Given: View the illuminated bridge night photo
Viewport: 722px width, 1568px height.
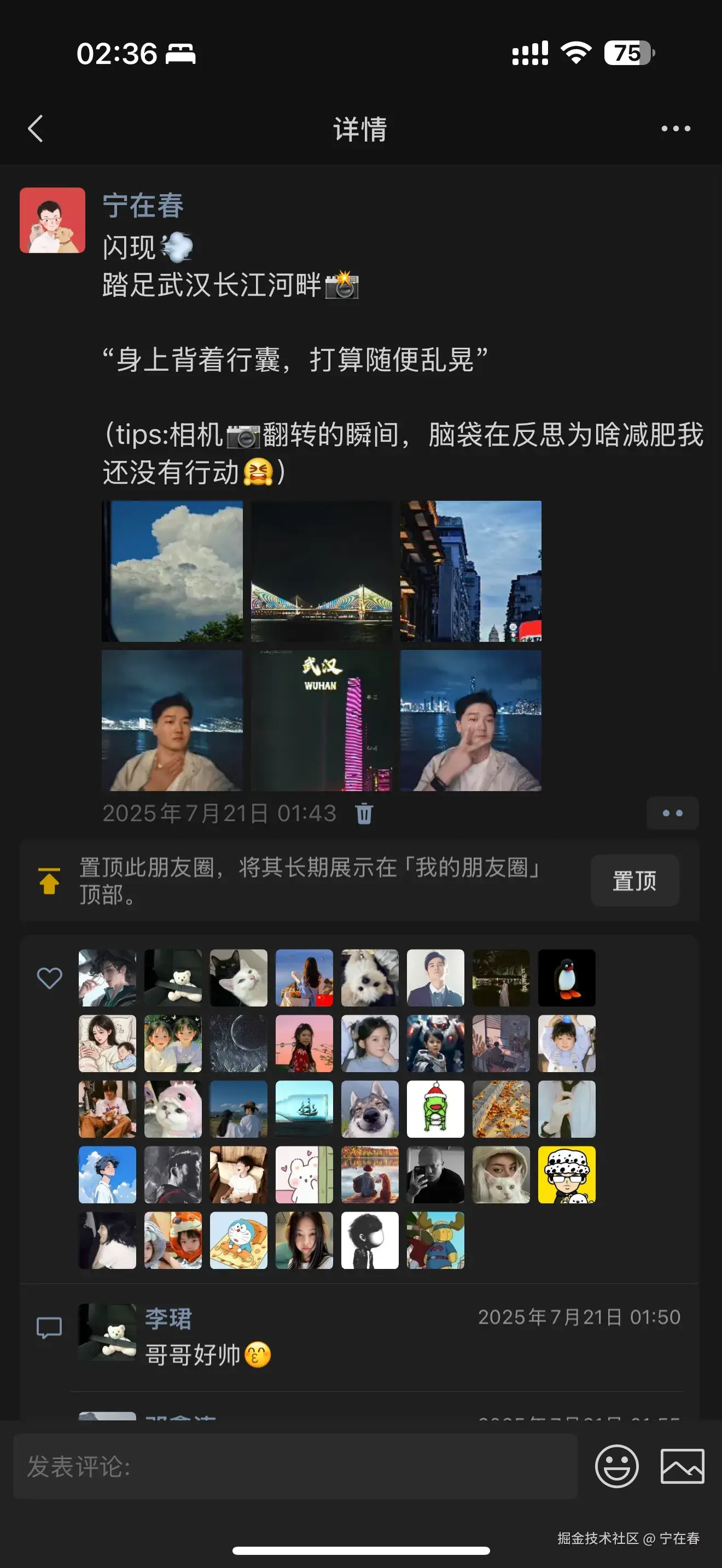Looking at the screenshot, I should (x=322, y=571).
